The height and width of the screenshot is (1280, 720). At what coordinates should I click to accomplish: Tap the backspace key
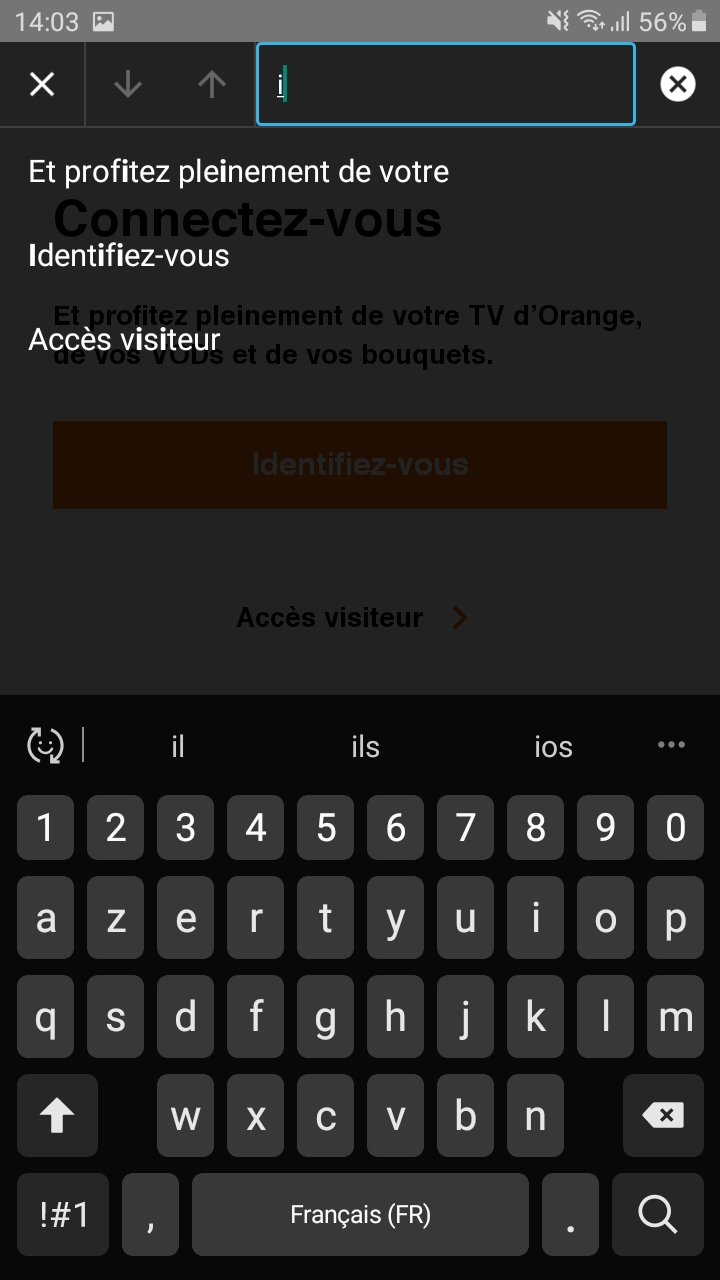coord(662,1116)
